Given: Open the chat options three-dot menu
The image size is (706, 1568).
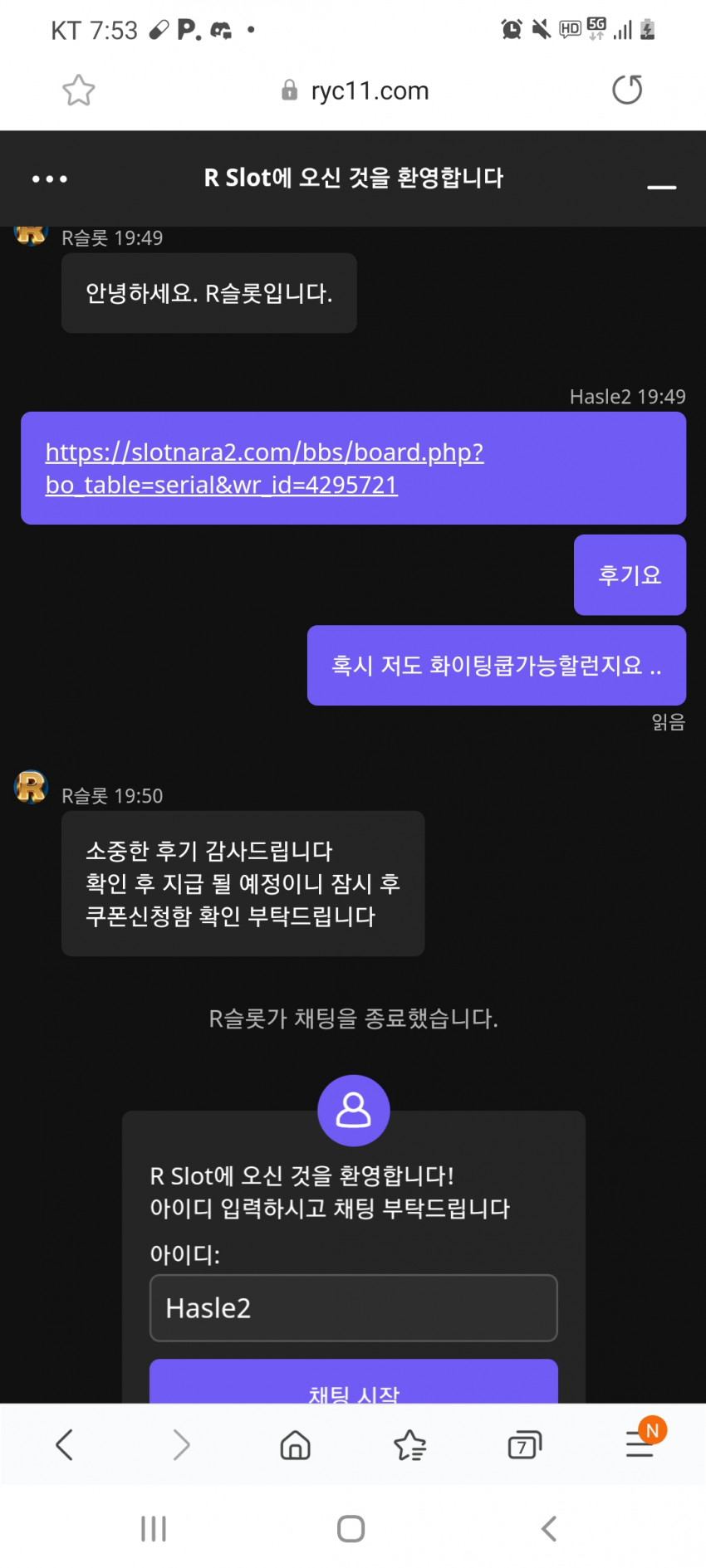Looking at the screenshot, I should (x=50, y=178).
